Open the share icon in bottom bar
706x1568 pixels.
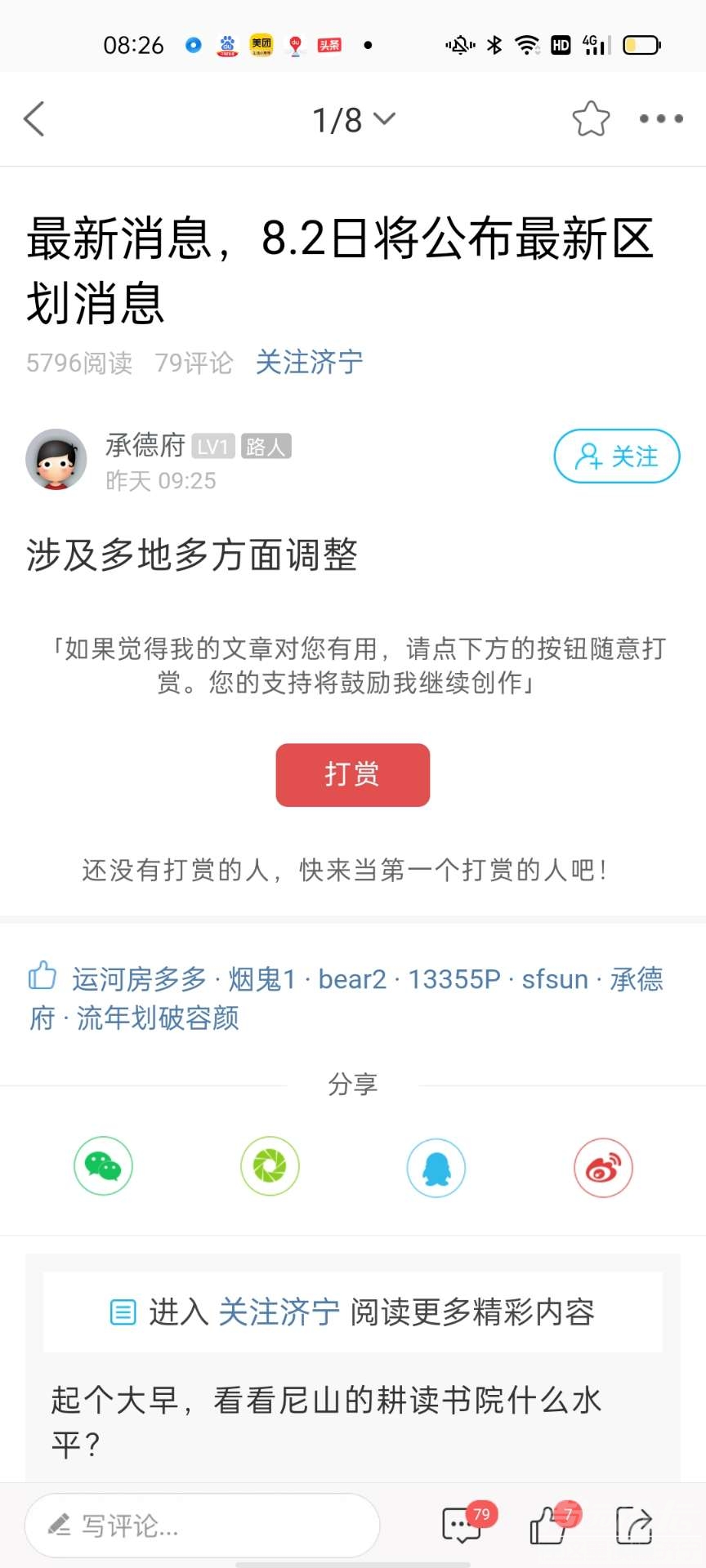(x=634, y=1524)
